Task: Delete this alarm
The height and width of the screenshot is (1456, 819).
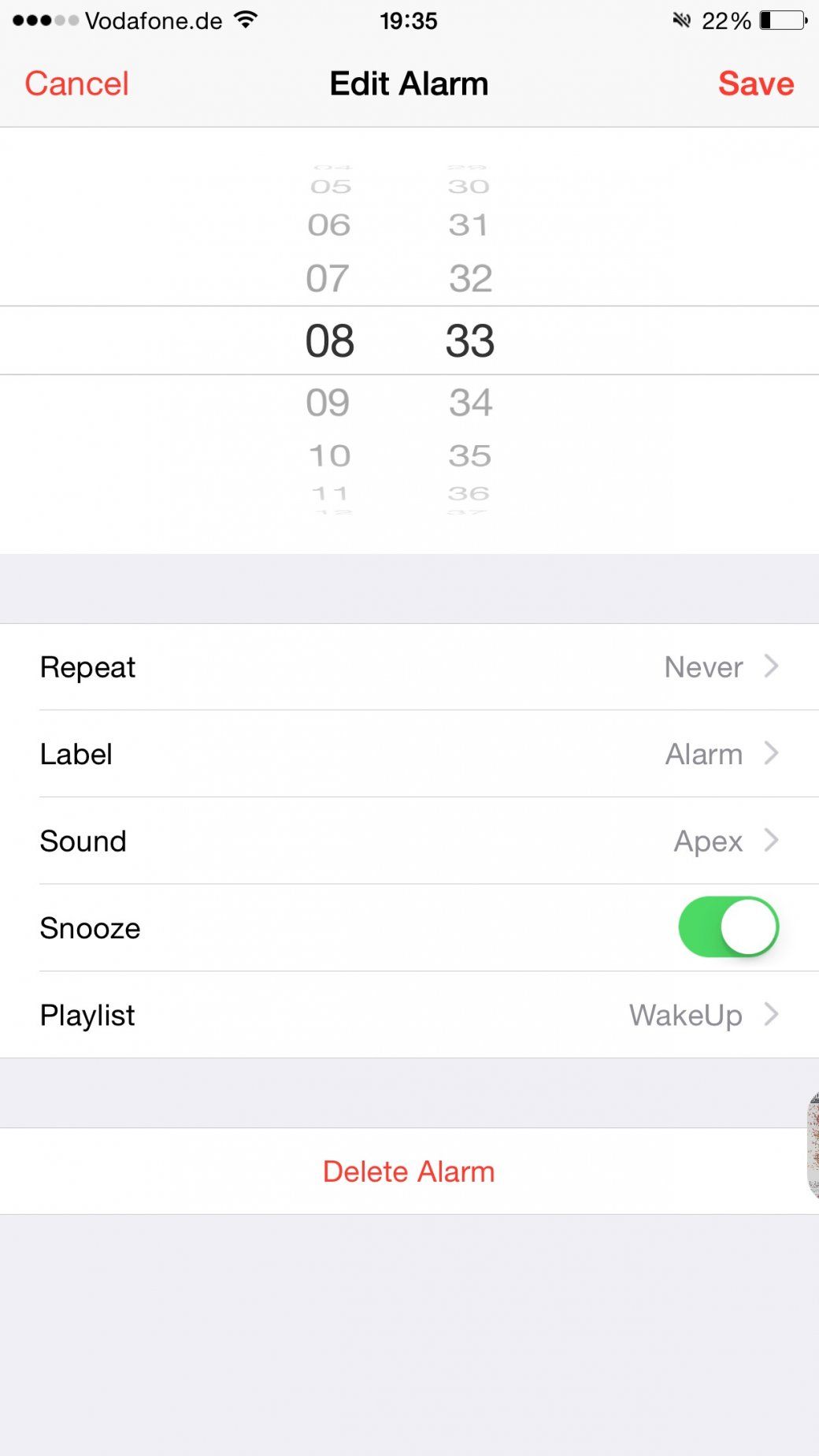Action: [x=409, y=1172]
